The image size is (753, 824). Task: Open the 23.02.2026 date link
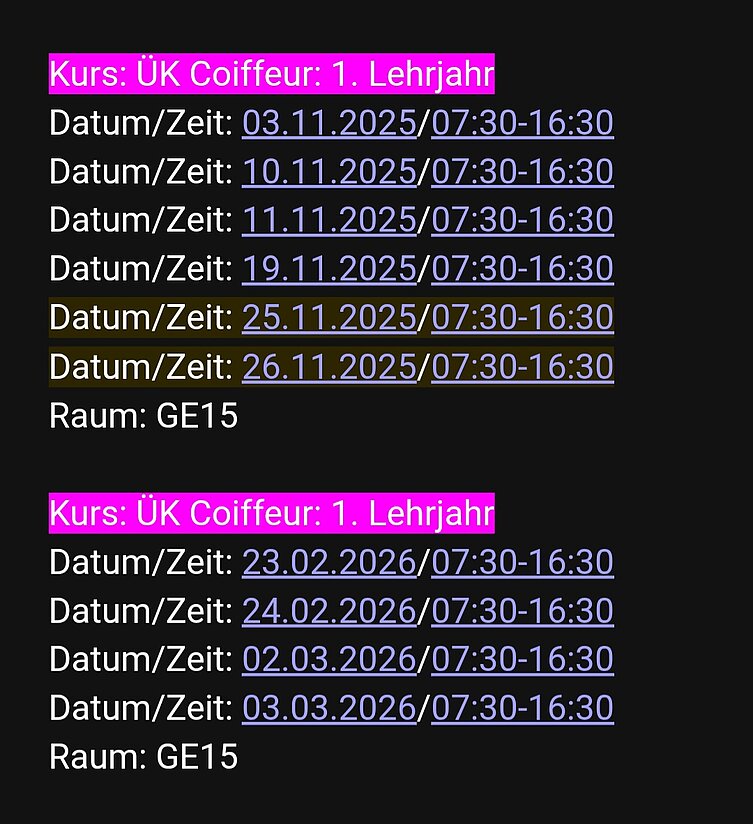pos(329,563)
